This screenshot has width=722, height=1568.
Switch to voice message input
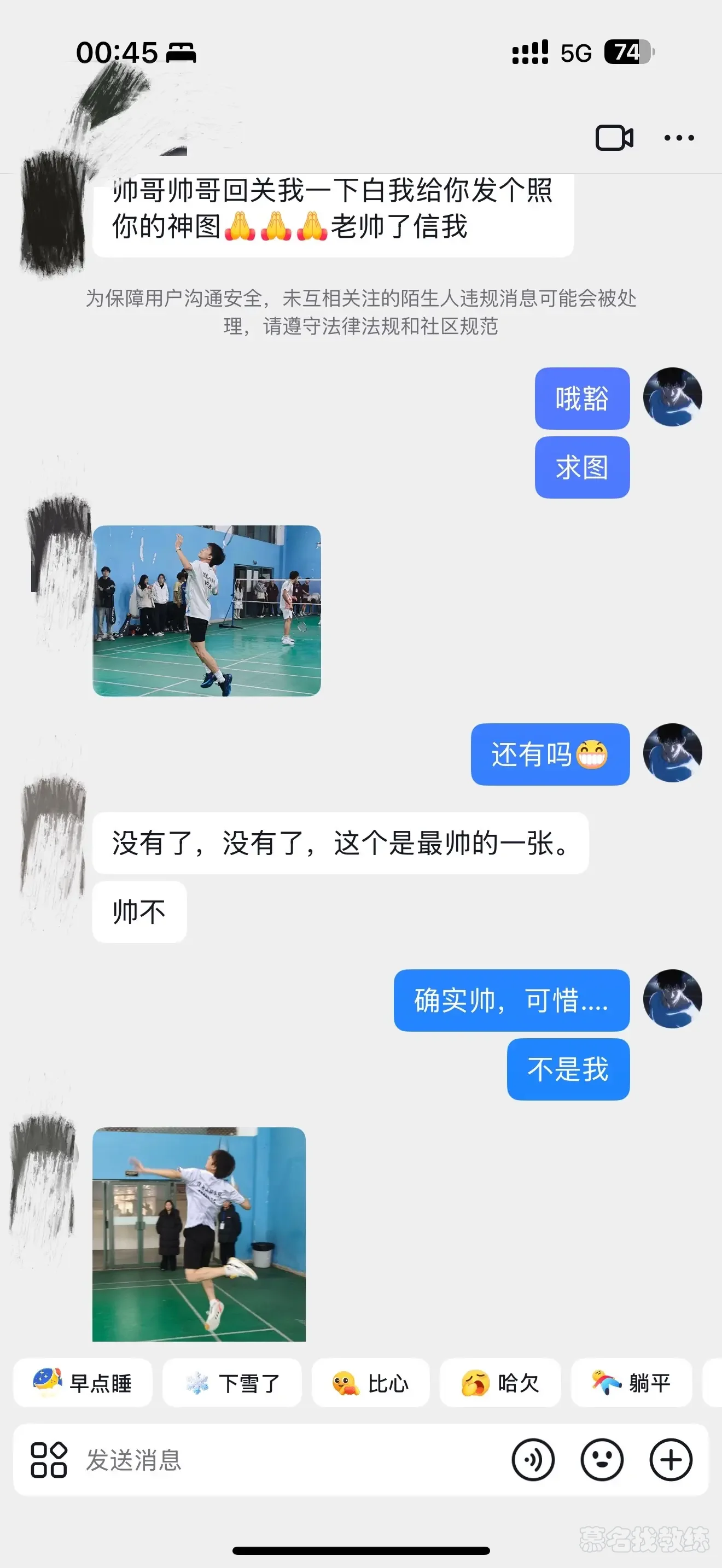(x=533, y=1460)
